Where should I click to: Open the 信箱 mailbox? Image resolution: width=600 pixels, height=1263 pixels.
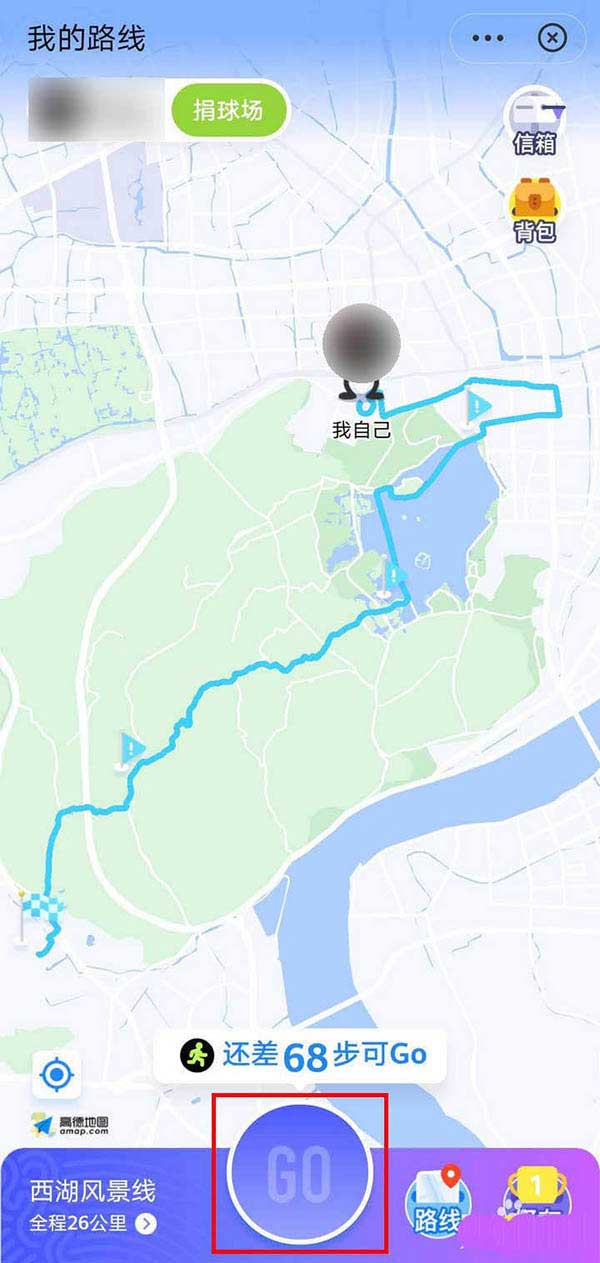tap(534, 122)
